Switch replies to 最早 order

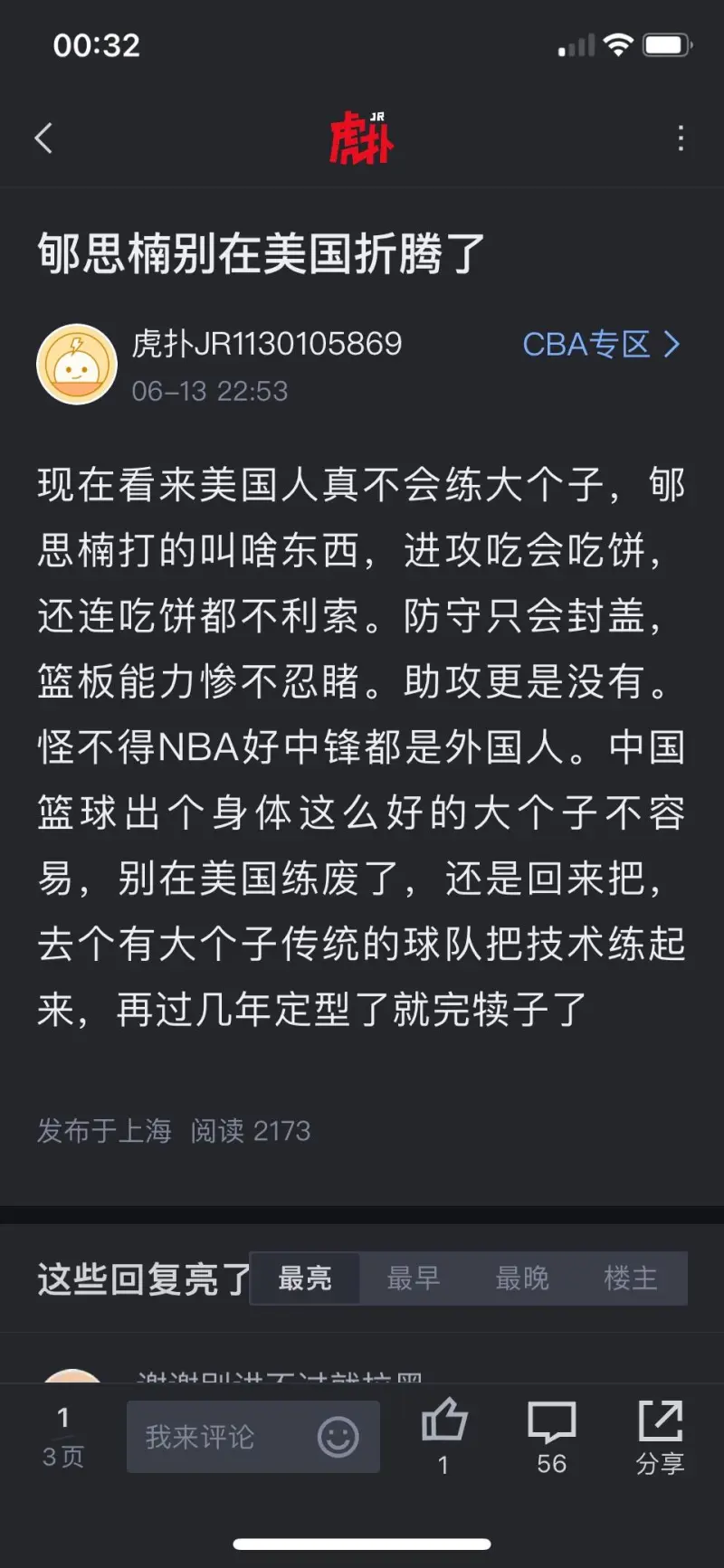(414, 1278)
